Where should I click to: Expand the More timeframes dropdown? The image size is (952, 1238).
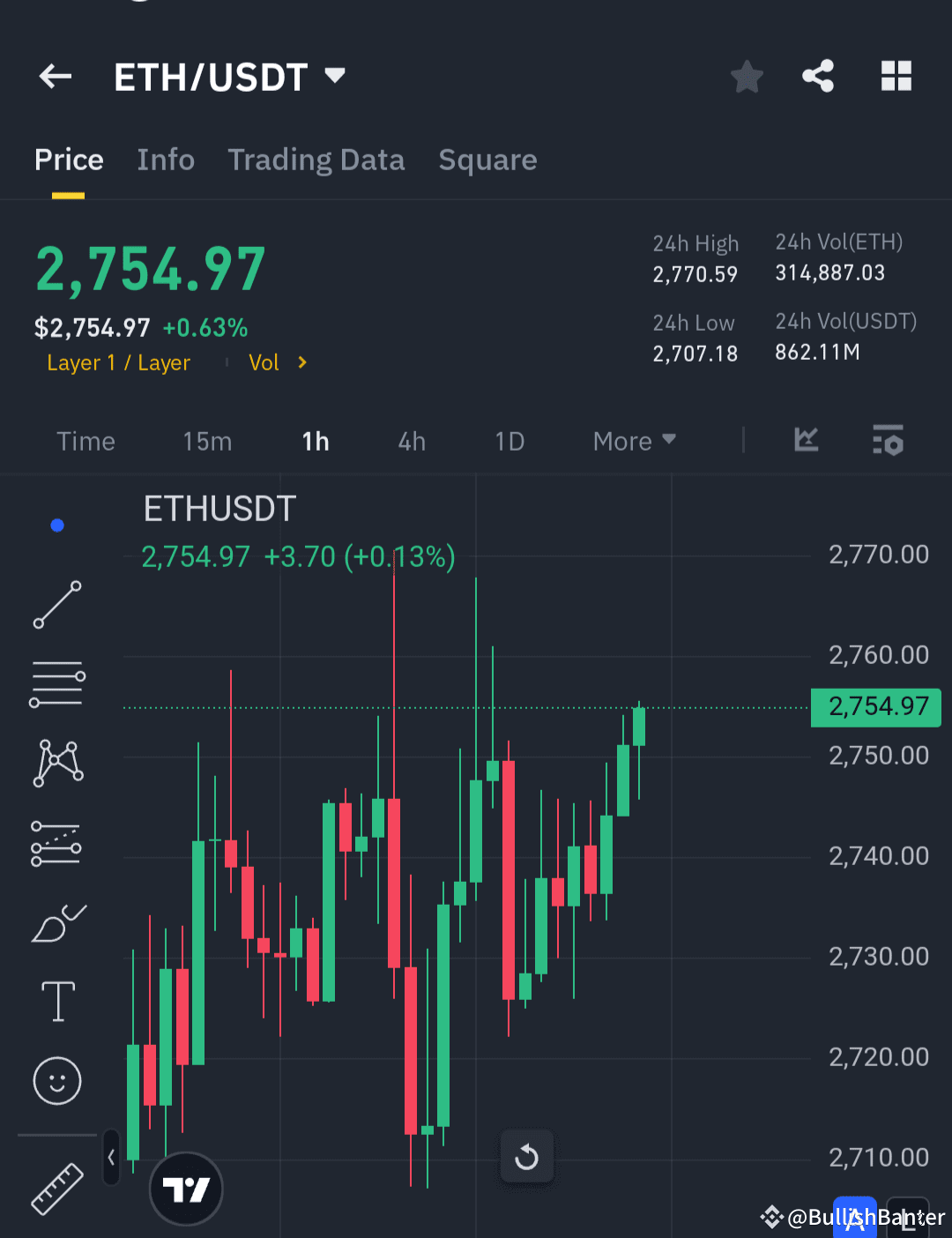click(x=633, y=441)
